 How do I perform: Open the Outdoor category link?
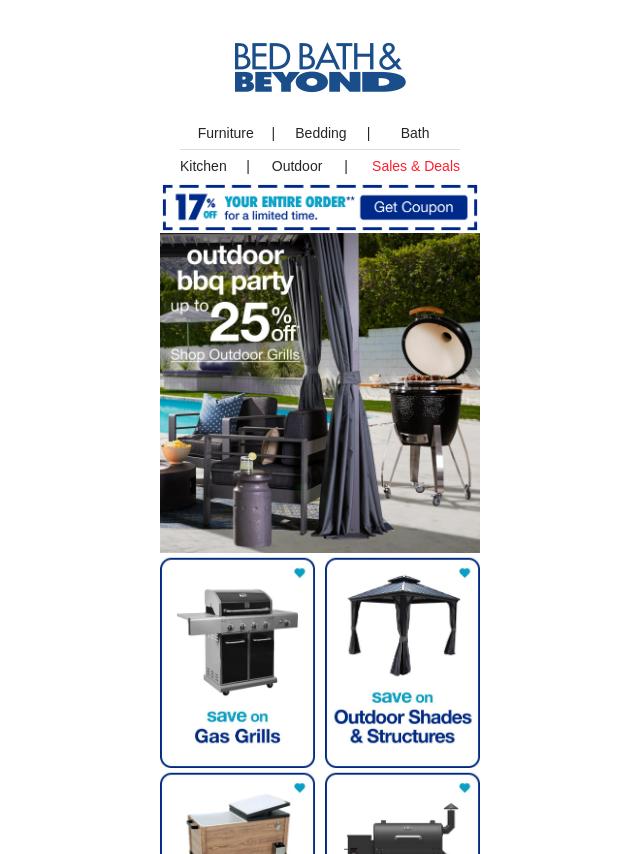pos(297,166)
